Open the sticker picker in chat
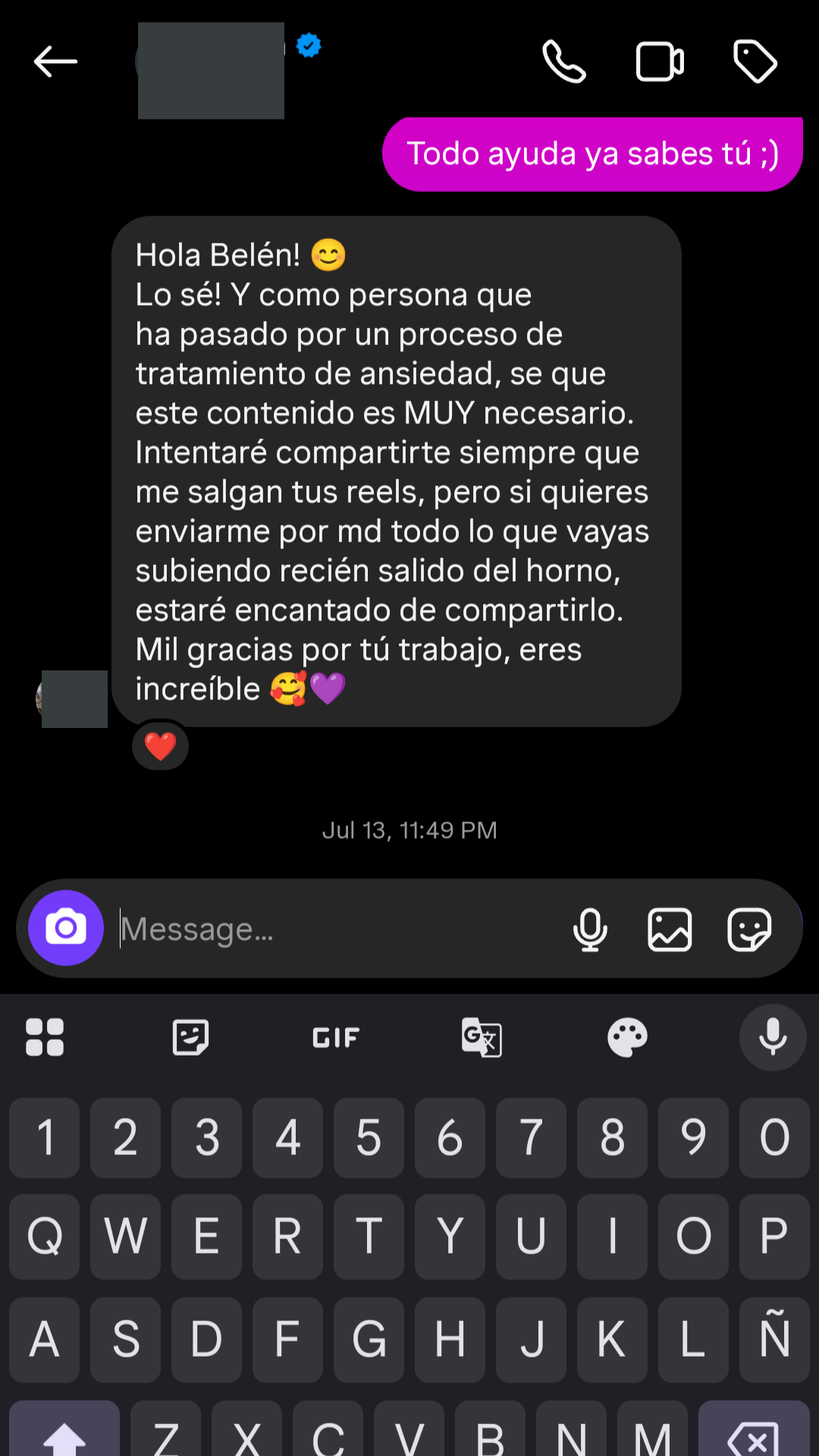The image size is (819, 1456). click(749, 929)
